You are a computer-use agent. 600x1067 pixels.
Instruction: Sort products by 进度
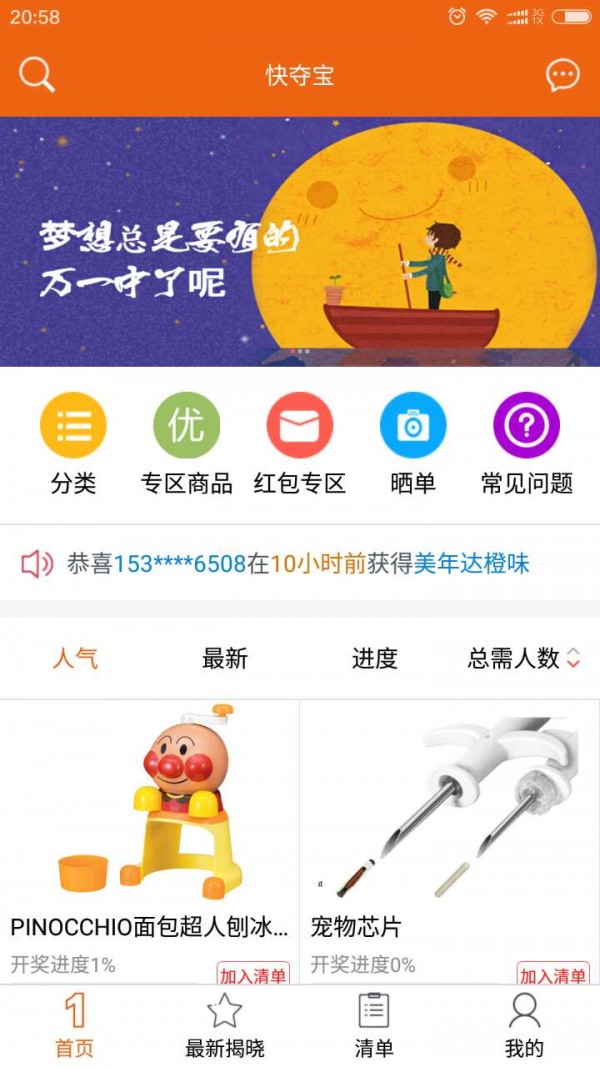375,658
